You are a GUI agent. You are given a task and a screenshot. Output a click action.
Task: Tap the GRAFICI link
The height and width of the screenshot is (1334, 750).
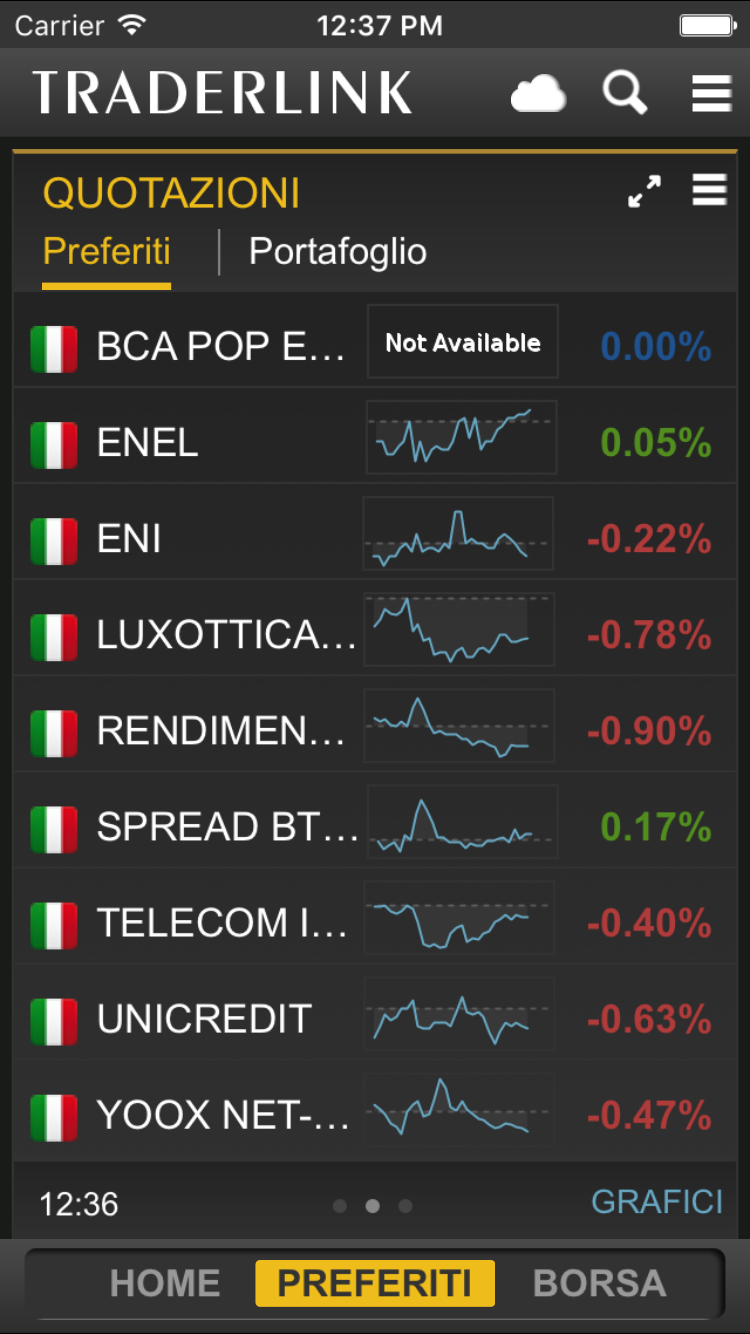click(x=656, y=1202)
